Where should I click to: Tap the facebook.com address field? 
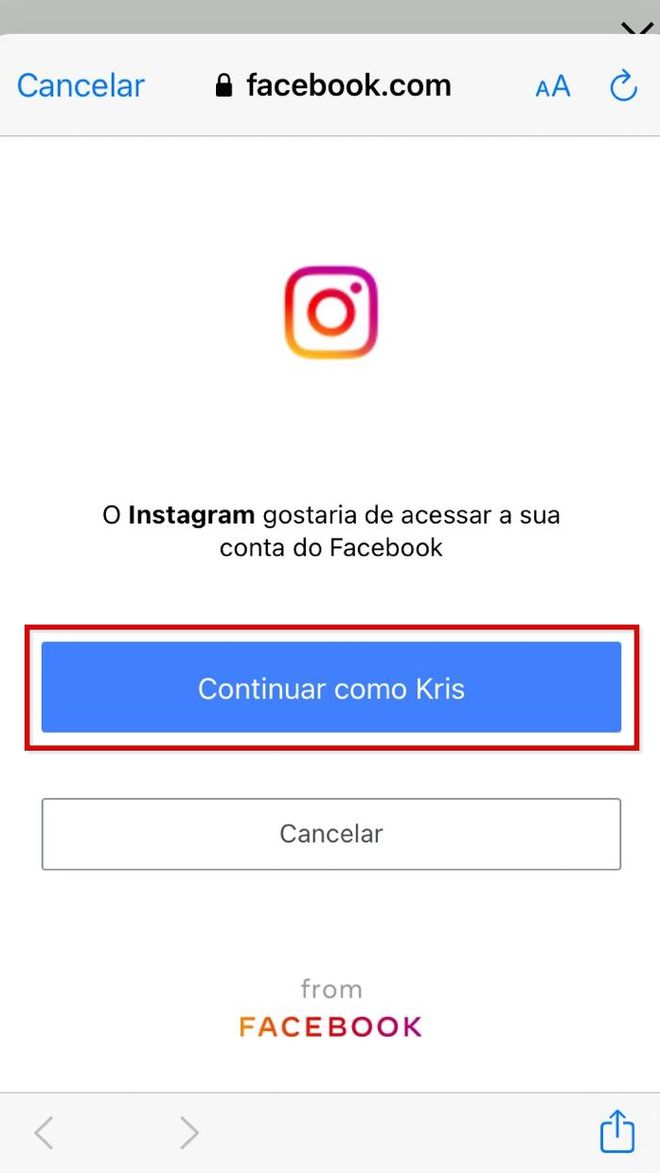pyautogui.click(x=333, y=86)
